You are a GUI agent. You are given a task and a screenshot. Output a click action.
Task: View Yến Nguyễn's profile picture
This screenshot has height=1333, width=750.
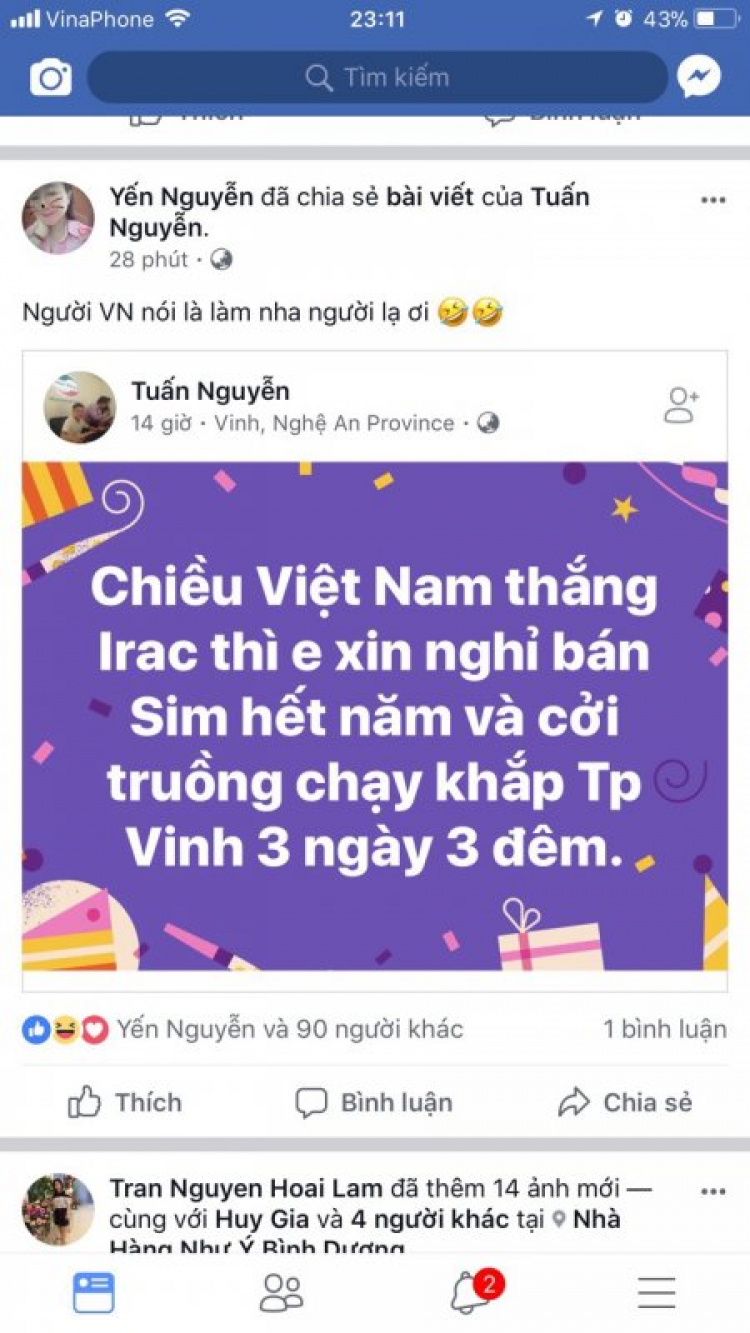click(58, 218)
